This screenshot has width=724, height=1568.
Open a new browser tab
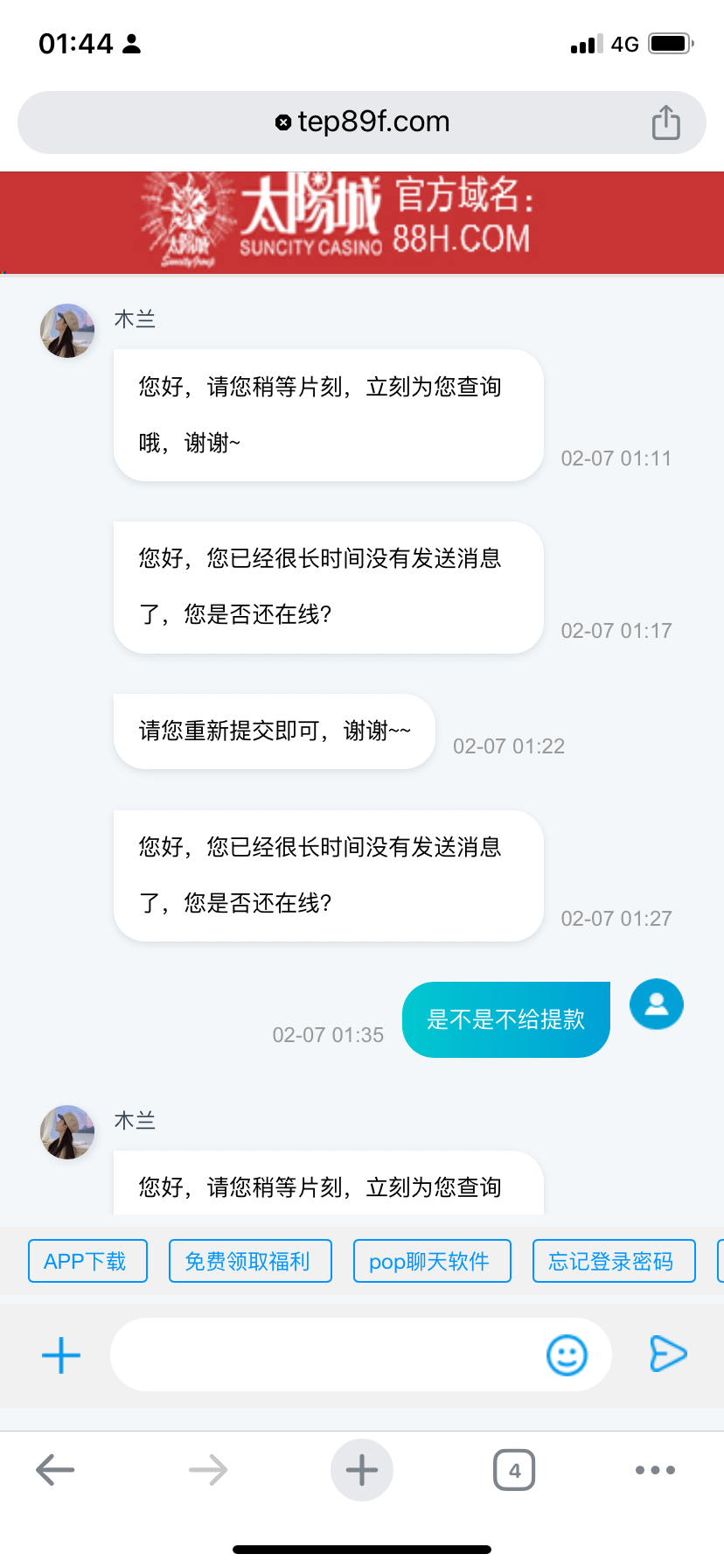point(362,1470)
